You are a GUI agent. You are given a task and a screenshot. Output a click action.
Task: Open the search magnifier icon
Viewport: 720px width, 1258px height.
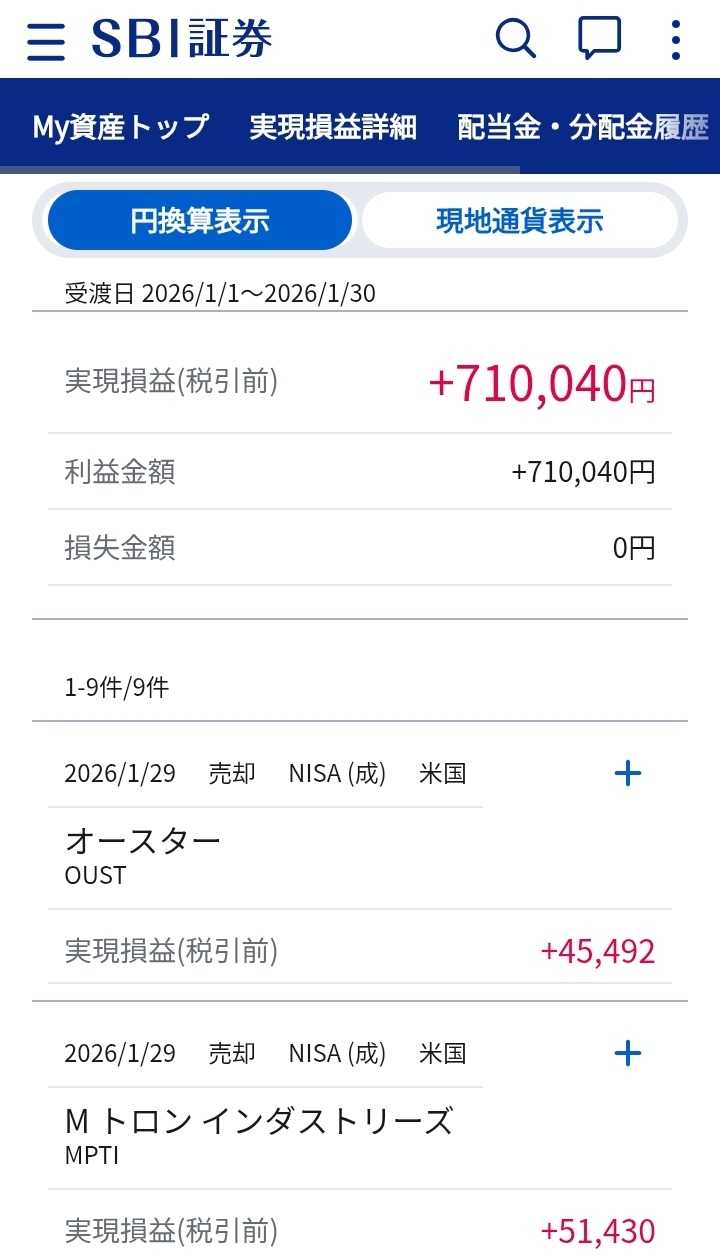[x=516, y=40]
